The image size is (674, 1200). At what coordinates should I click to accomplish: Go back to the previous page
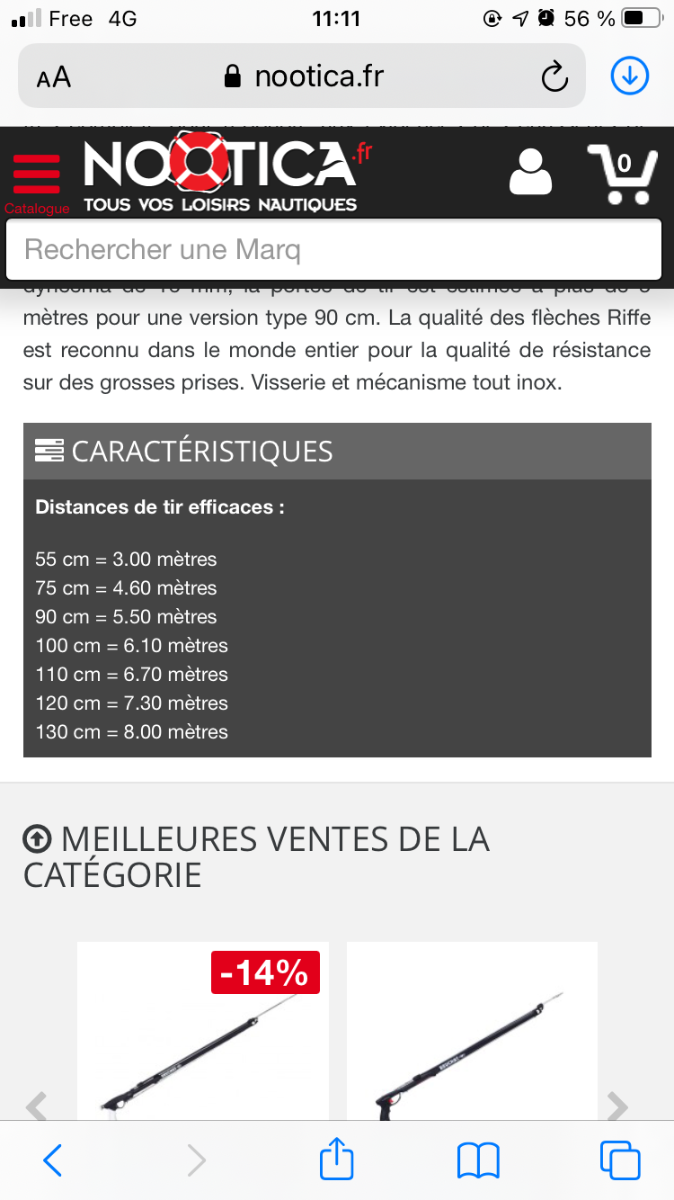click(x=53, y=1160)
